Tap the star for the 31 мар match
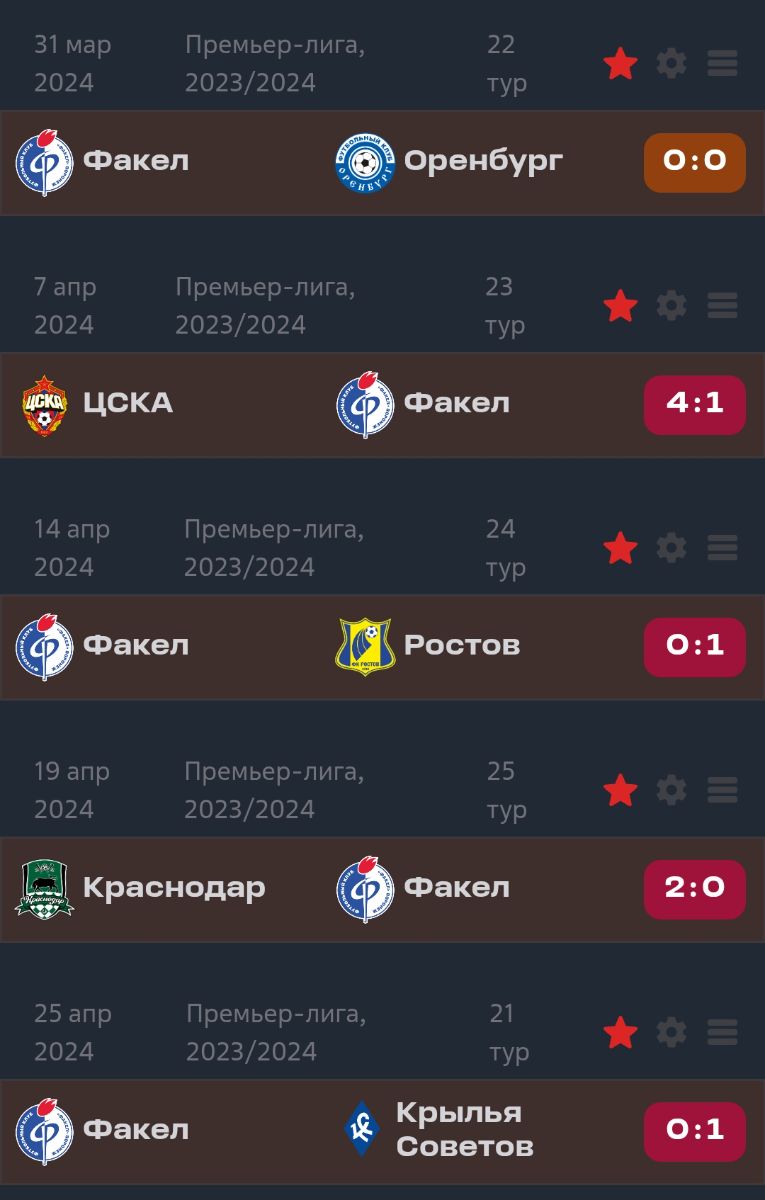765x1200 pixels. 620,64
